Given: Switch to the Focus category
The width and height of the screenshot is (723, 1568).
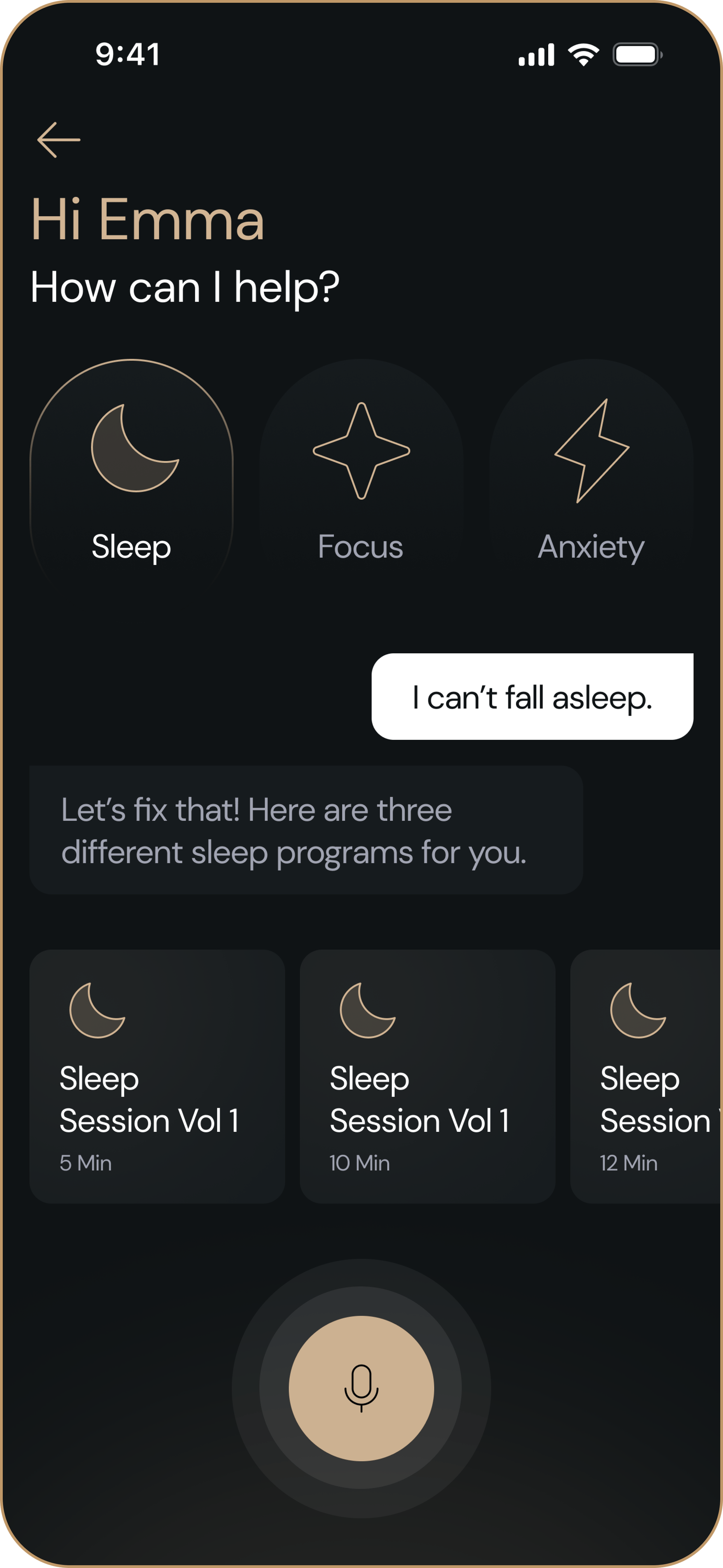Looking at the screenshot, I should click(x=361, y=475).
